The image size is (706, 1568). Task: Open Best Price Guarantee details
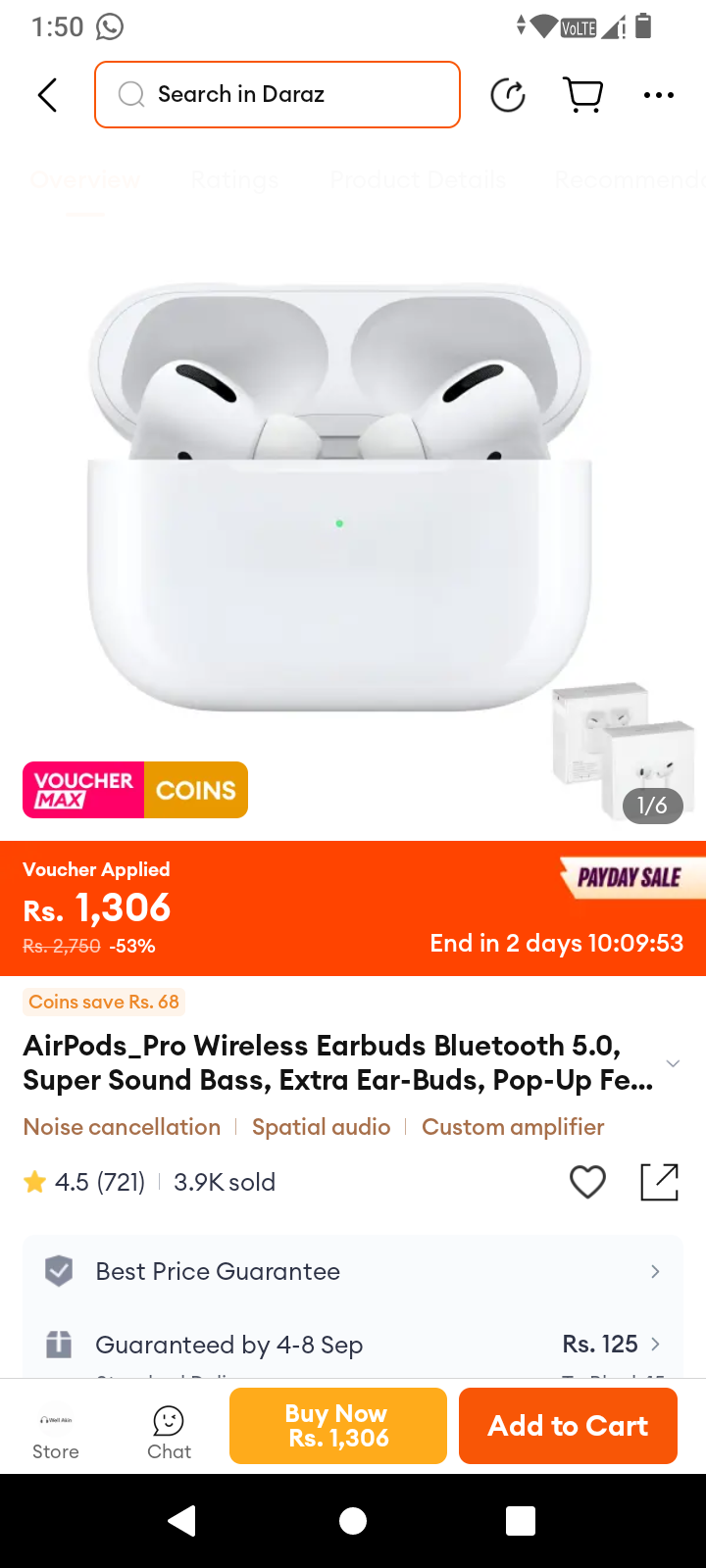tap(353, 1271)
